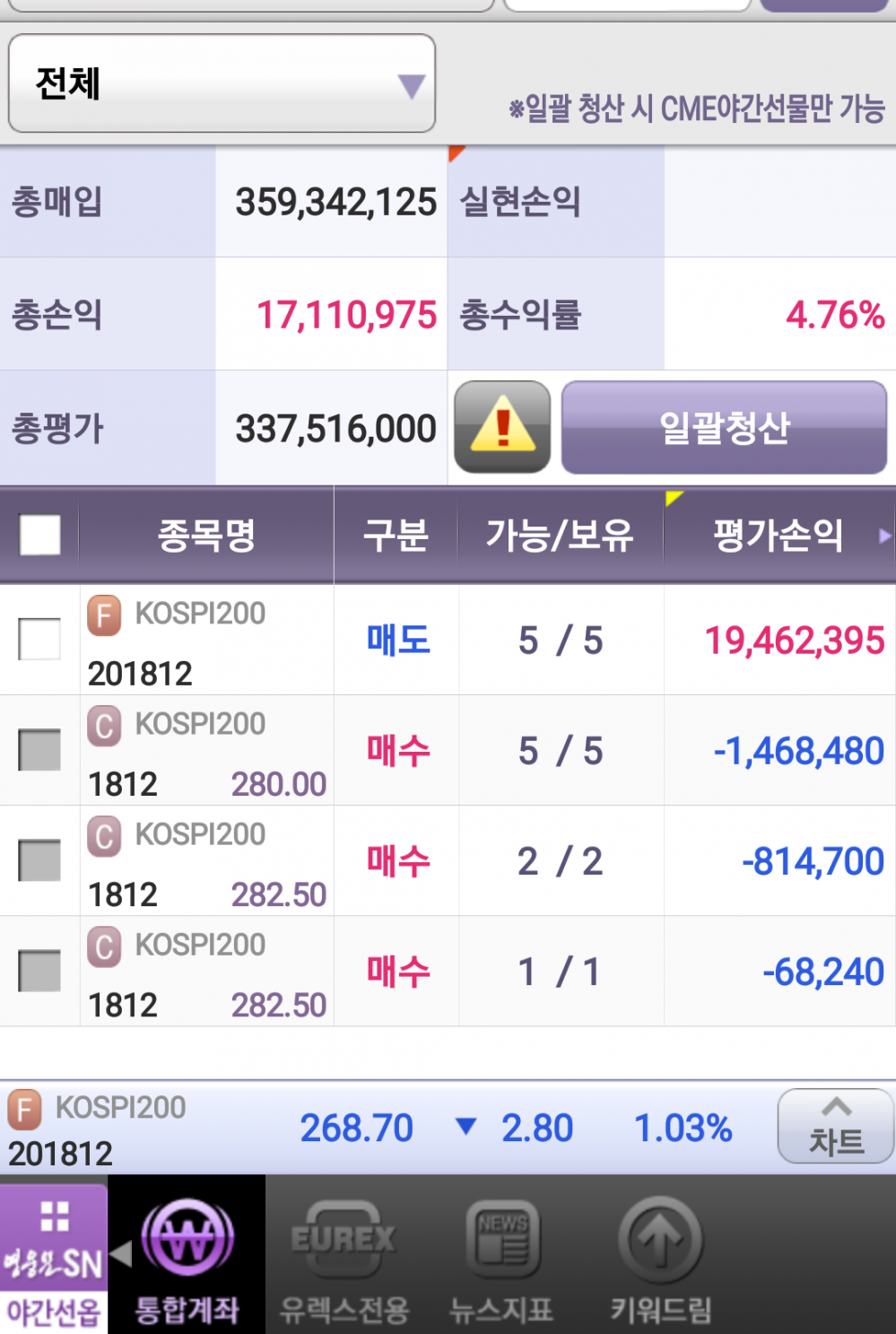Expand the 차트 chart panel
This screenshot has height=1334, width=896.
(835, 1127)
